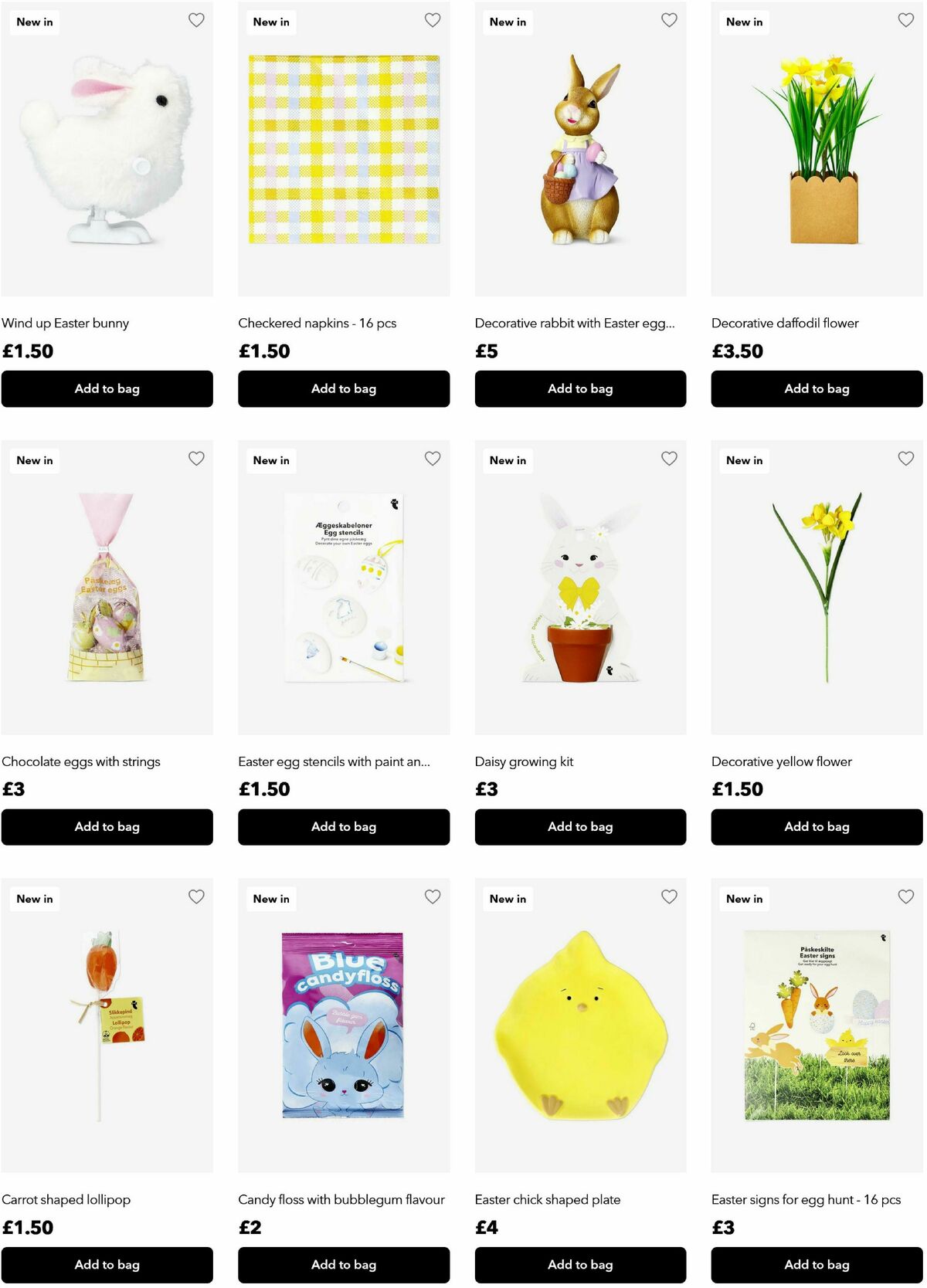927x1288 pixels.
Task: Favourite the Decorative yellow flower with its heart icon
Action: [x=905, y=459]
